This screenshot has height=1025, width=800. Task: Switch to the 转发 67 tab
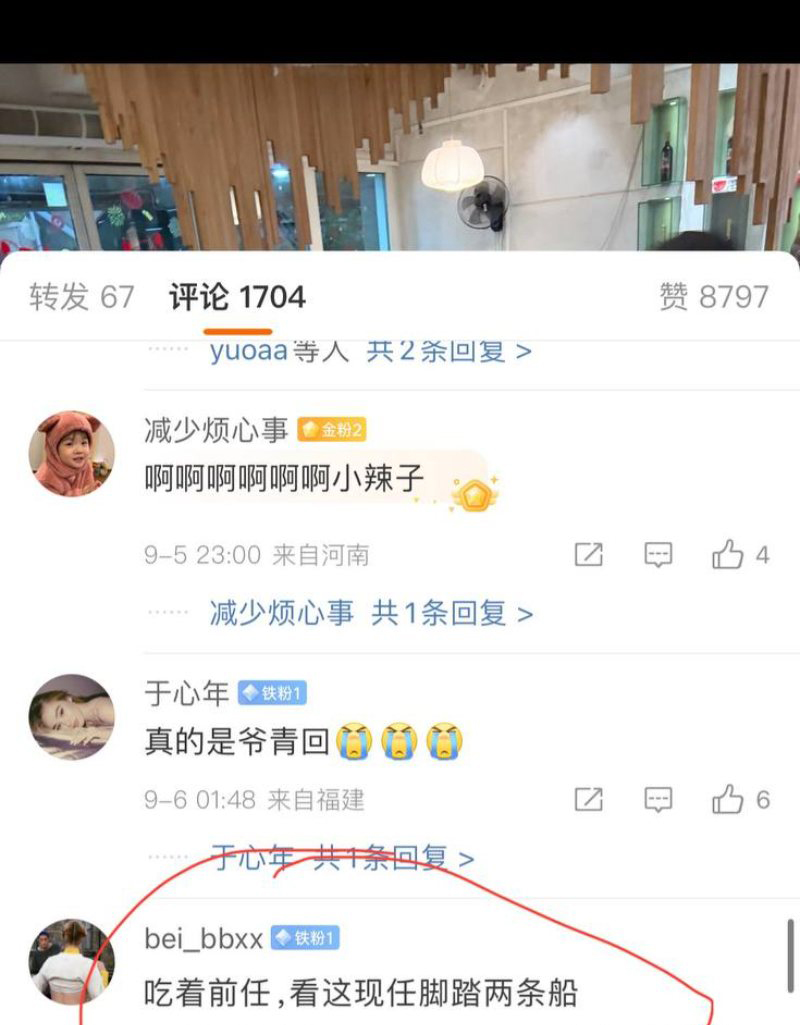(81, 297)
